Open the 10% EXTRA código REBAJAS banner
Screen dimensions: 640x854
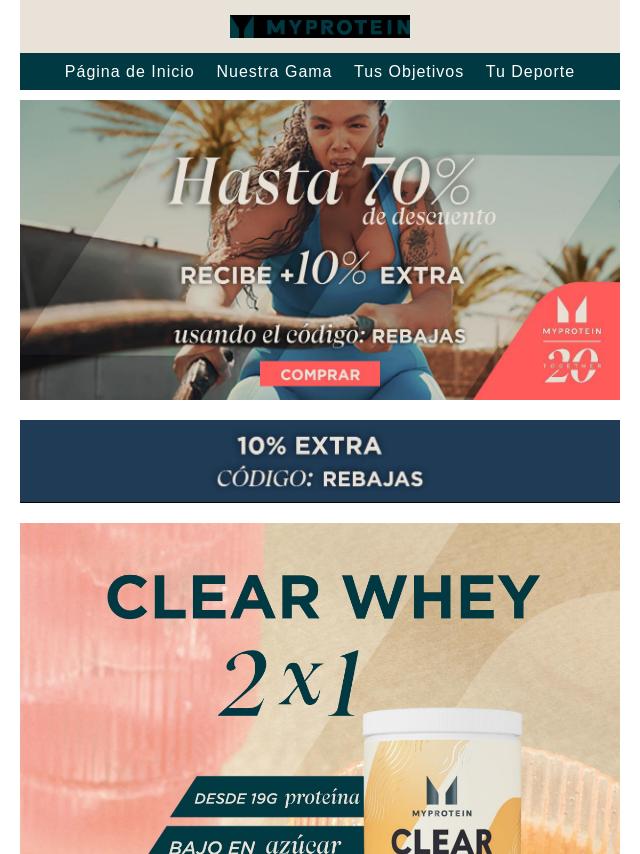320,461
